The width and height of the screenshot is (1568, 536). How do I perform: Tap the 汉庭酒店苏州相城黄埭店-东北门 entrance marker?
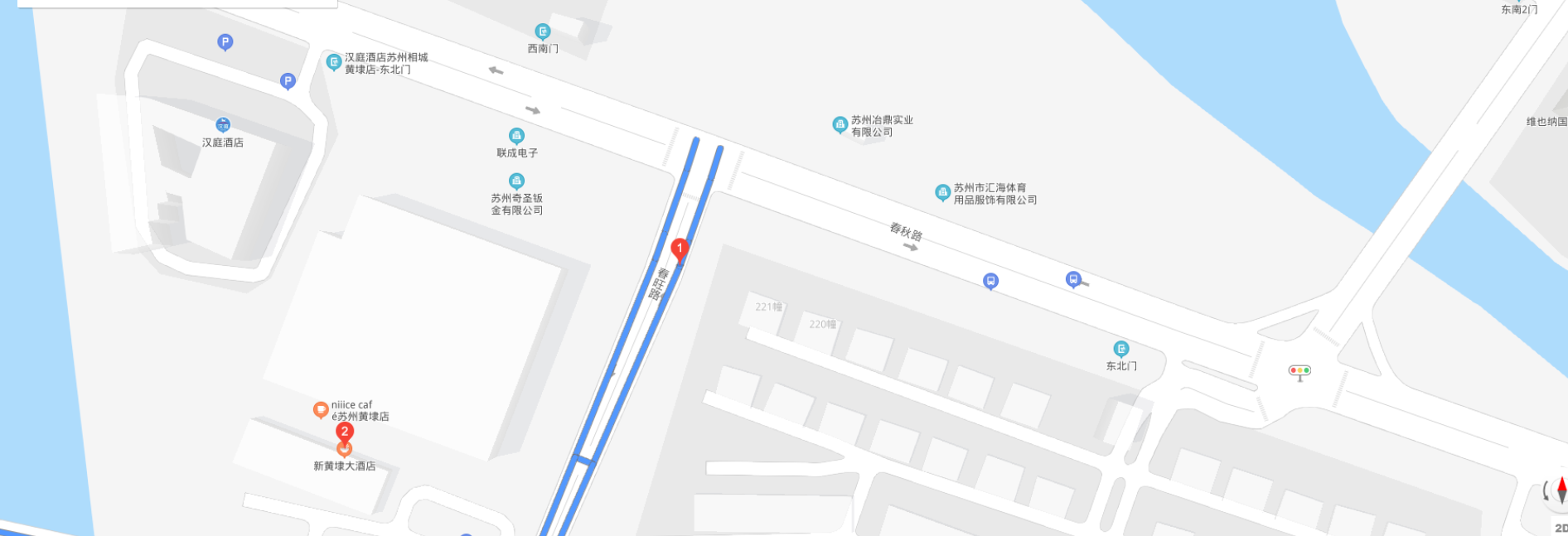coord(333,62)
